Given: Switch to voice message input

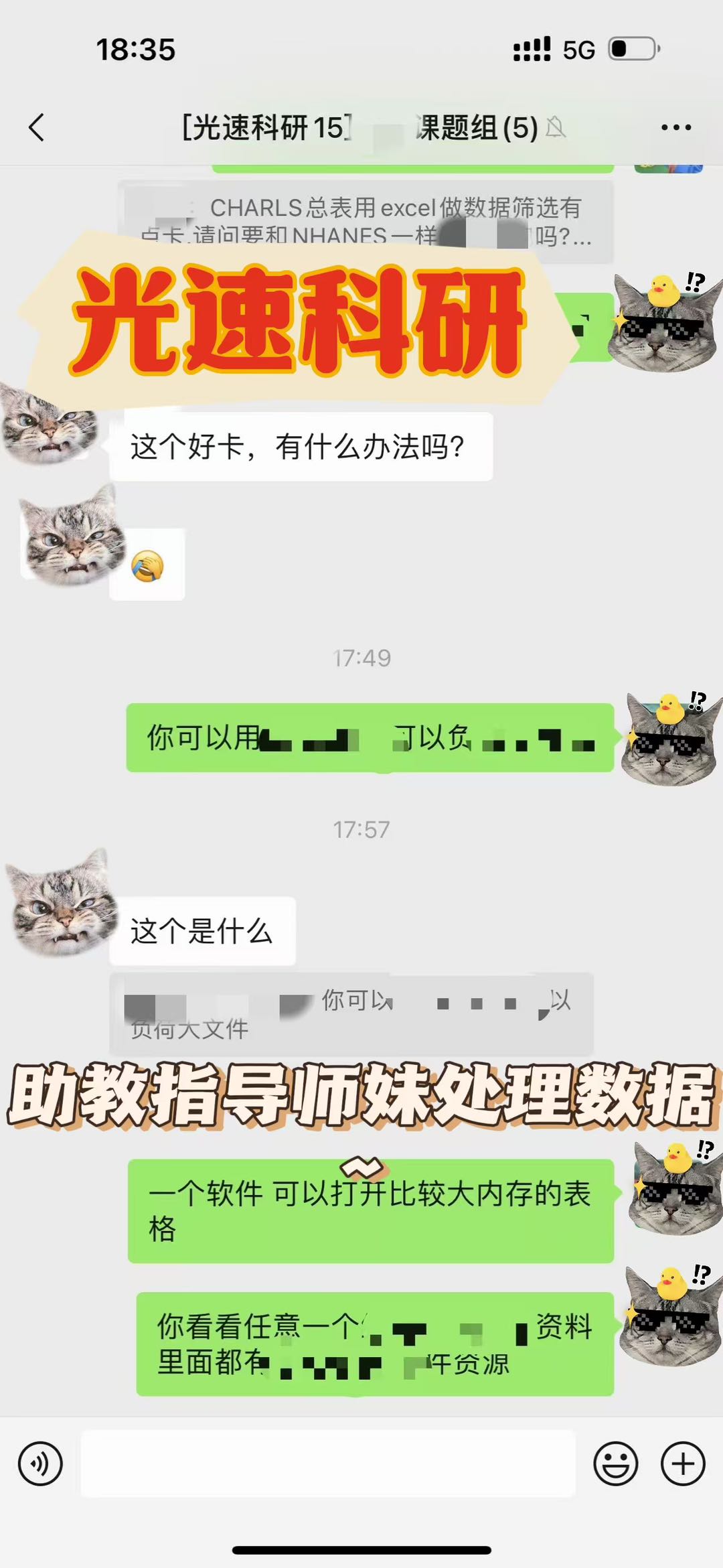Looking at the screenshot, I should point(40,1464).
